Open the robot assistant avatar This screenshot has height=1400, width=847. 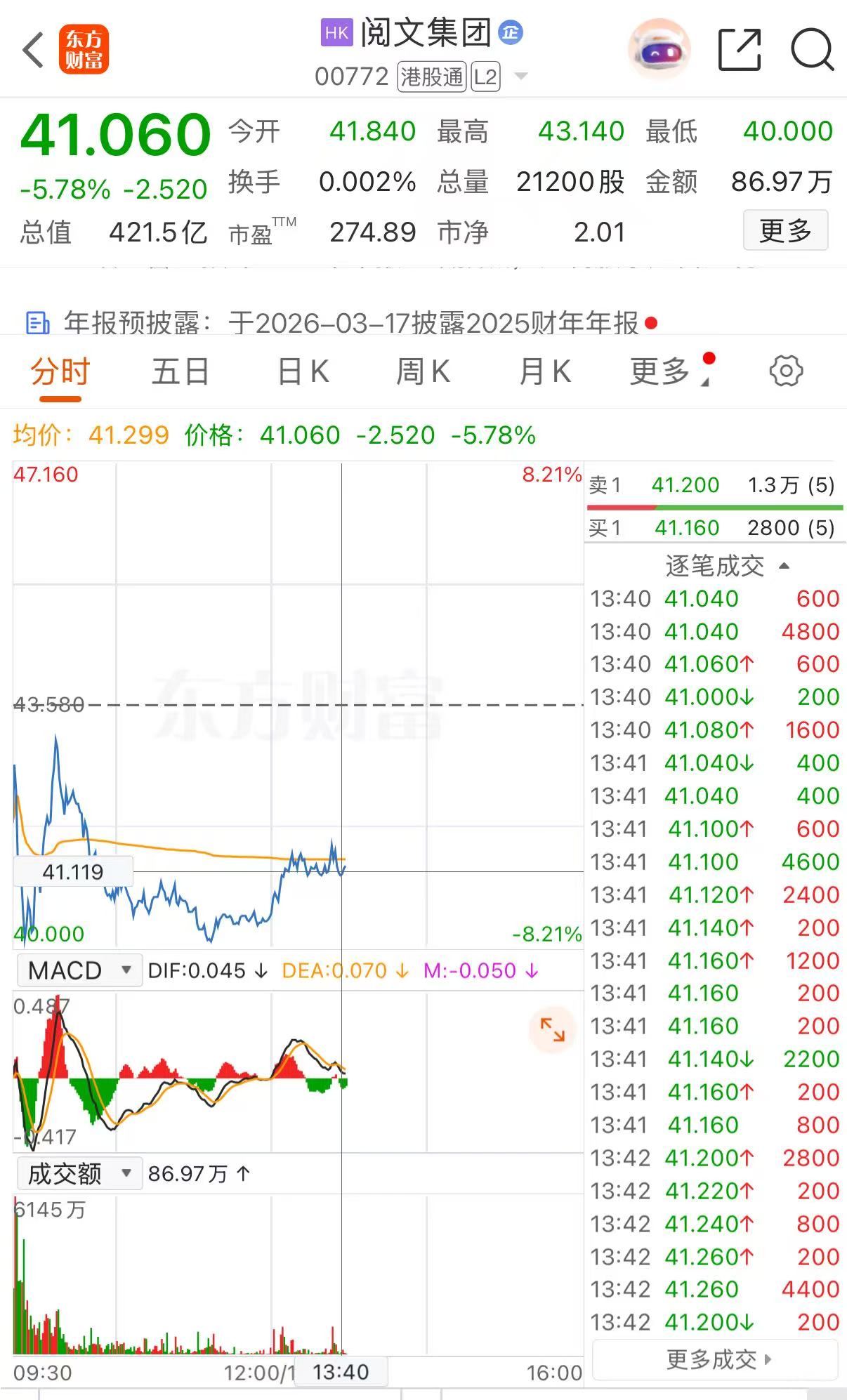(659, 51)
